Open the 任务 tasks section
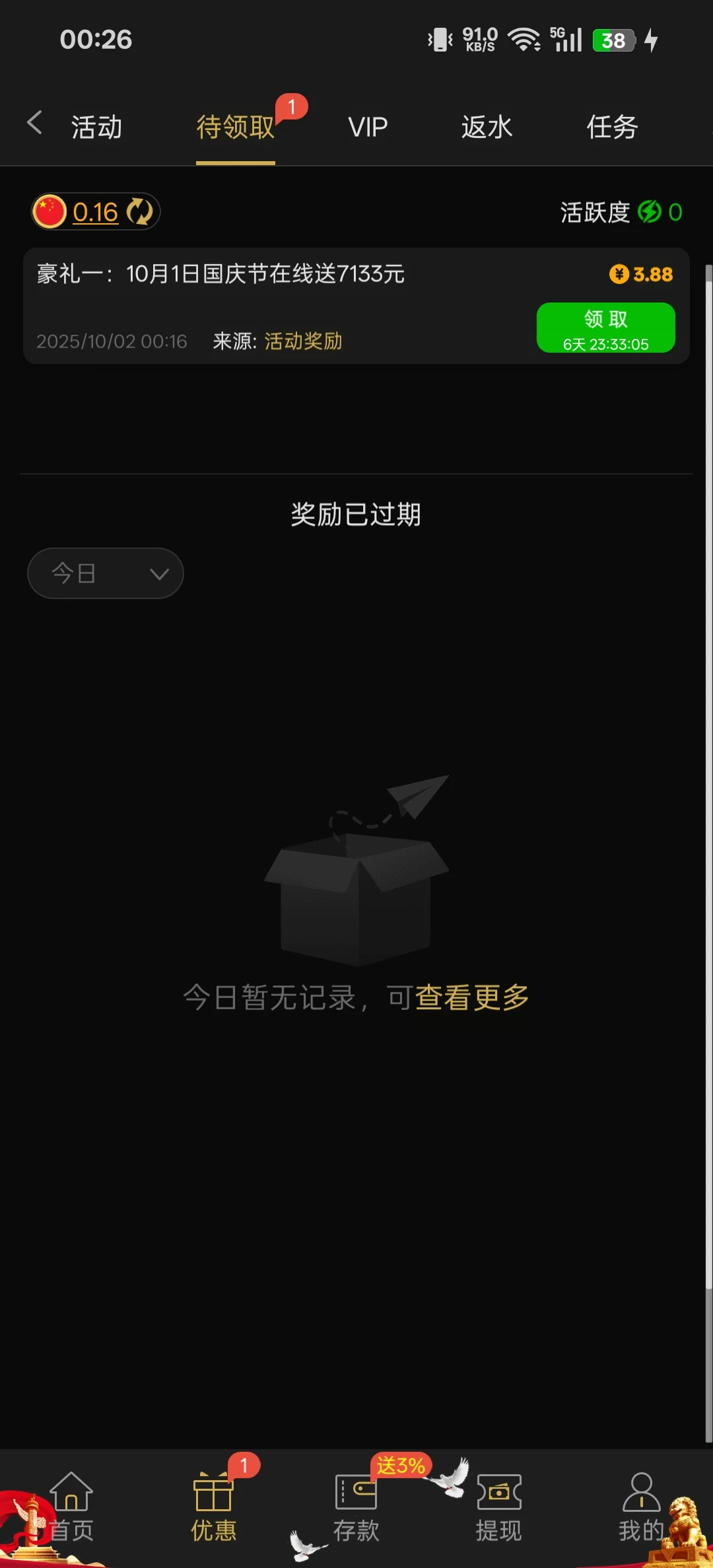 click(611, 125)
